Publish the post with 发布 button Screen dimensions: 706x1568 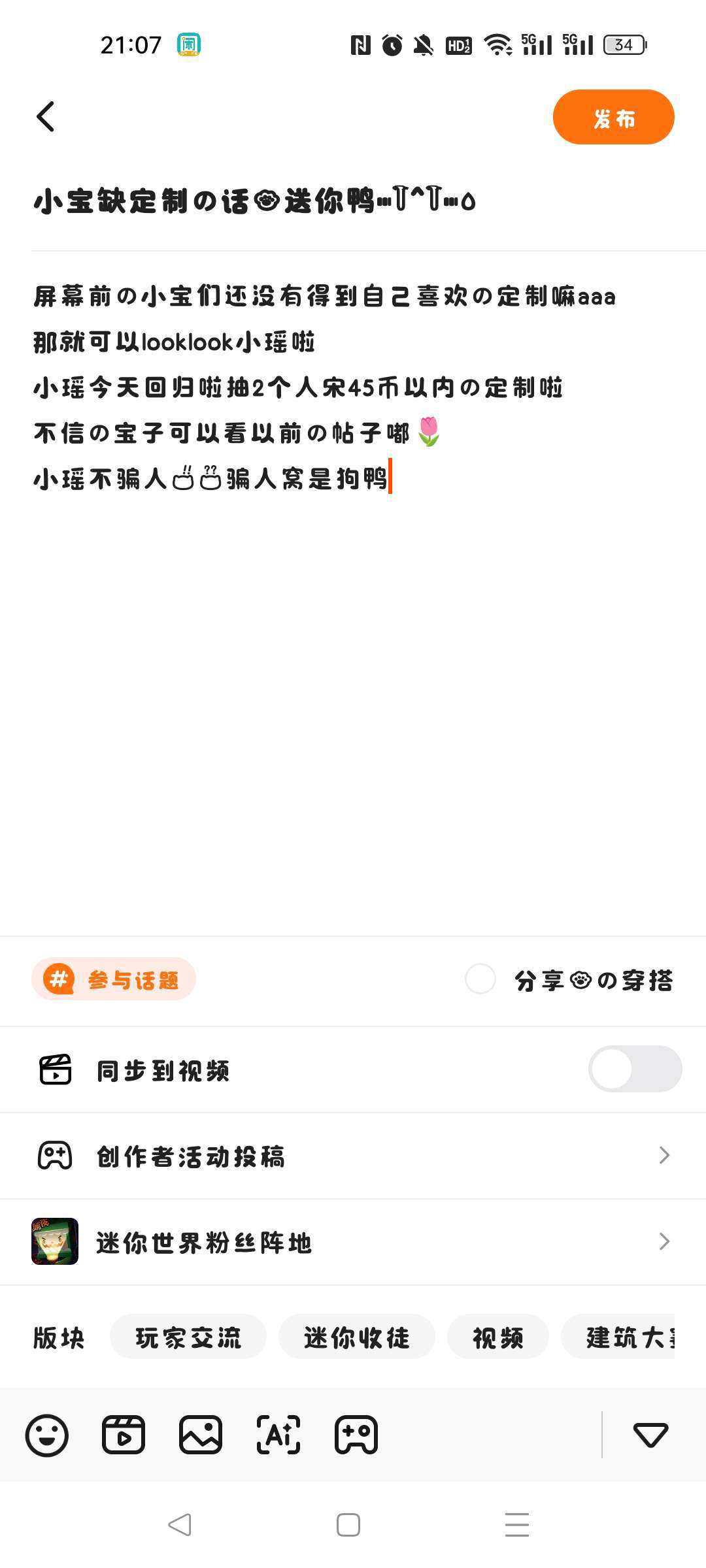coord(613,118)
